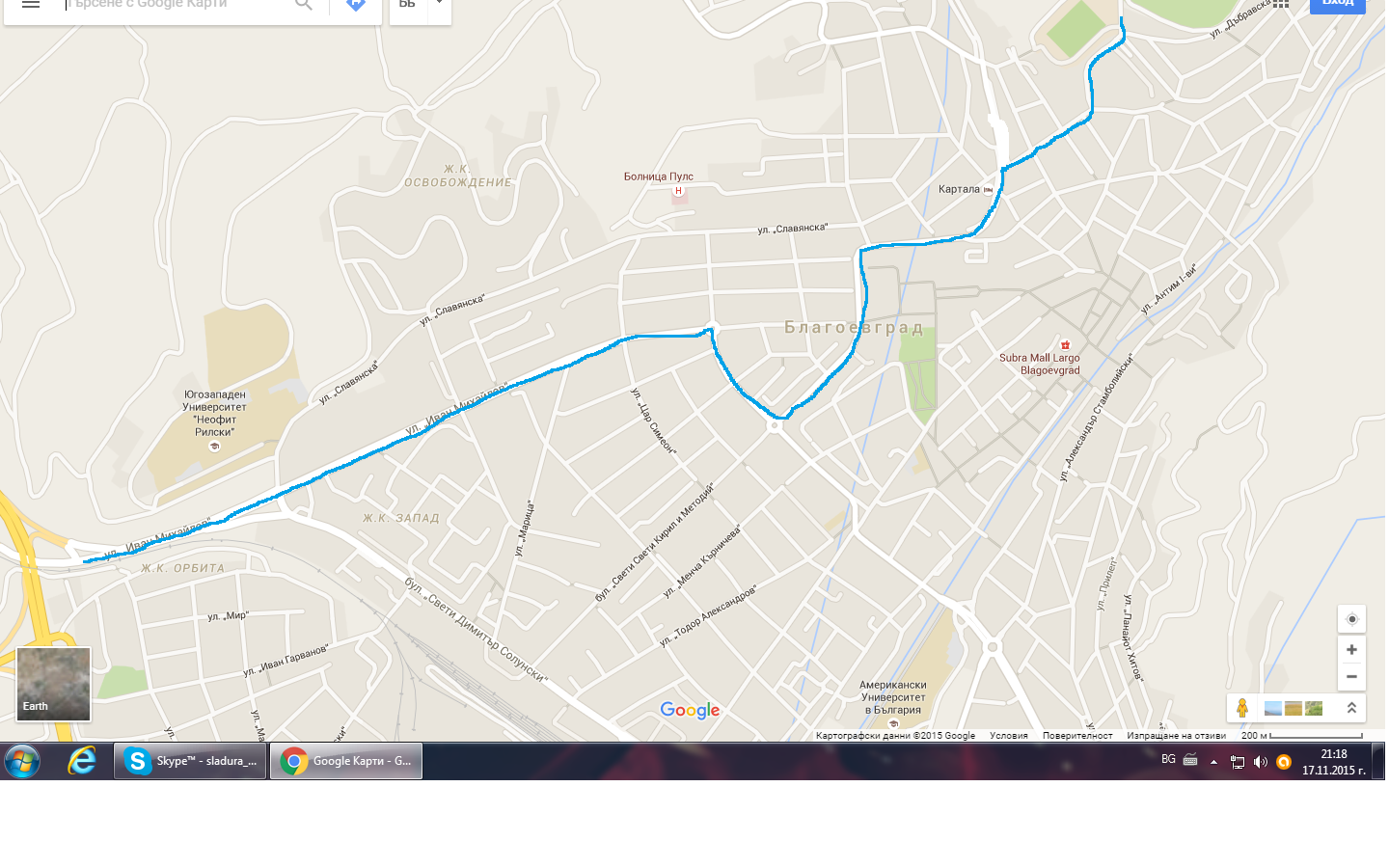
Task: Open the hamburger menu in Google Maps
Action: [x=31, y=4]
